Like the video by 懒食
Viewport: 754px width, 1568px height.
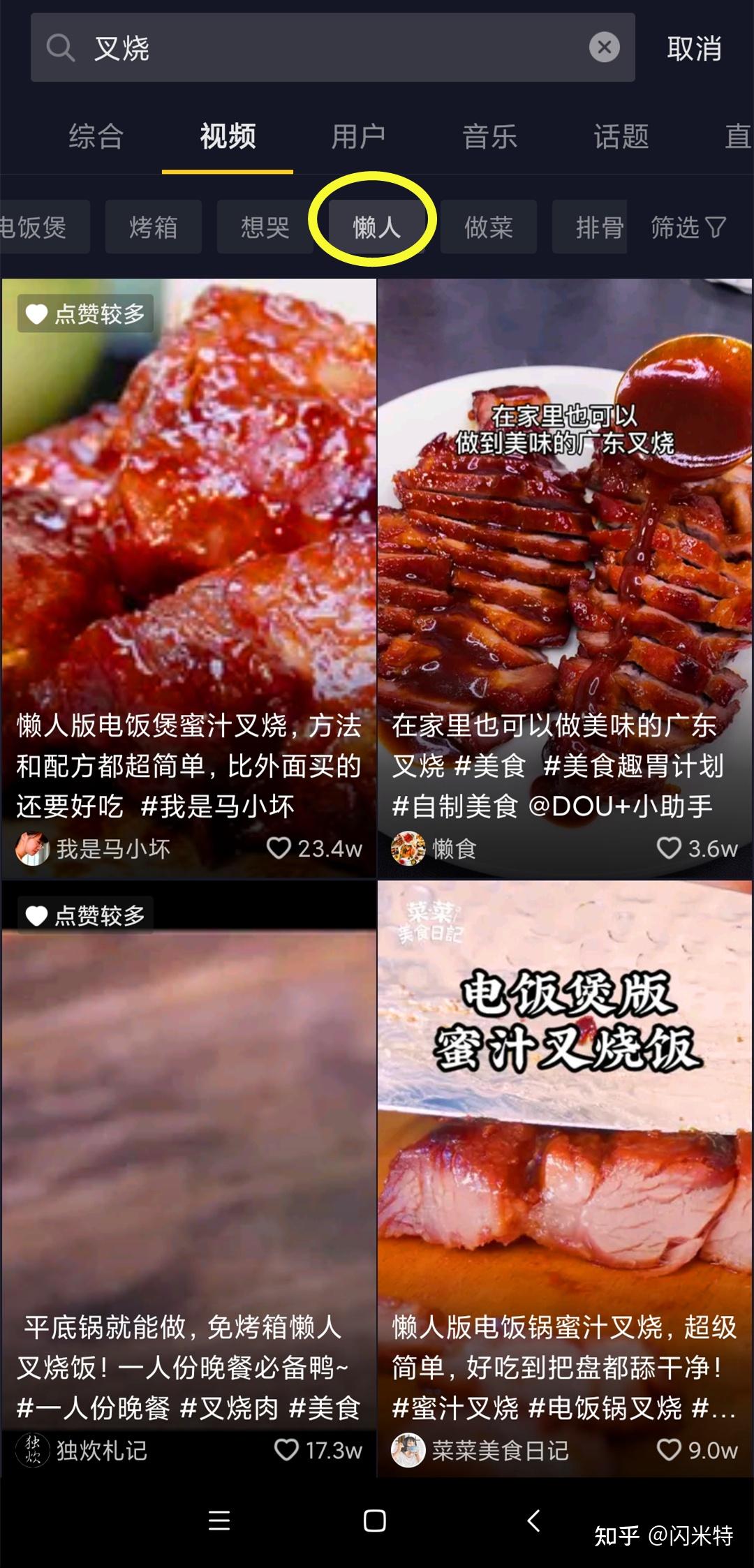[x=669, y=848]
